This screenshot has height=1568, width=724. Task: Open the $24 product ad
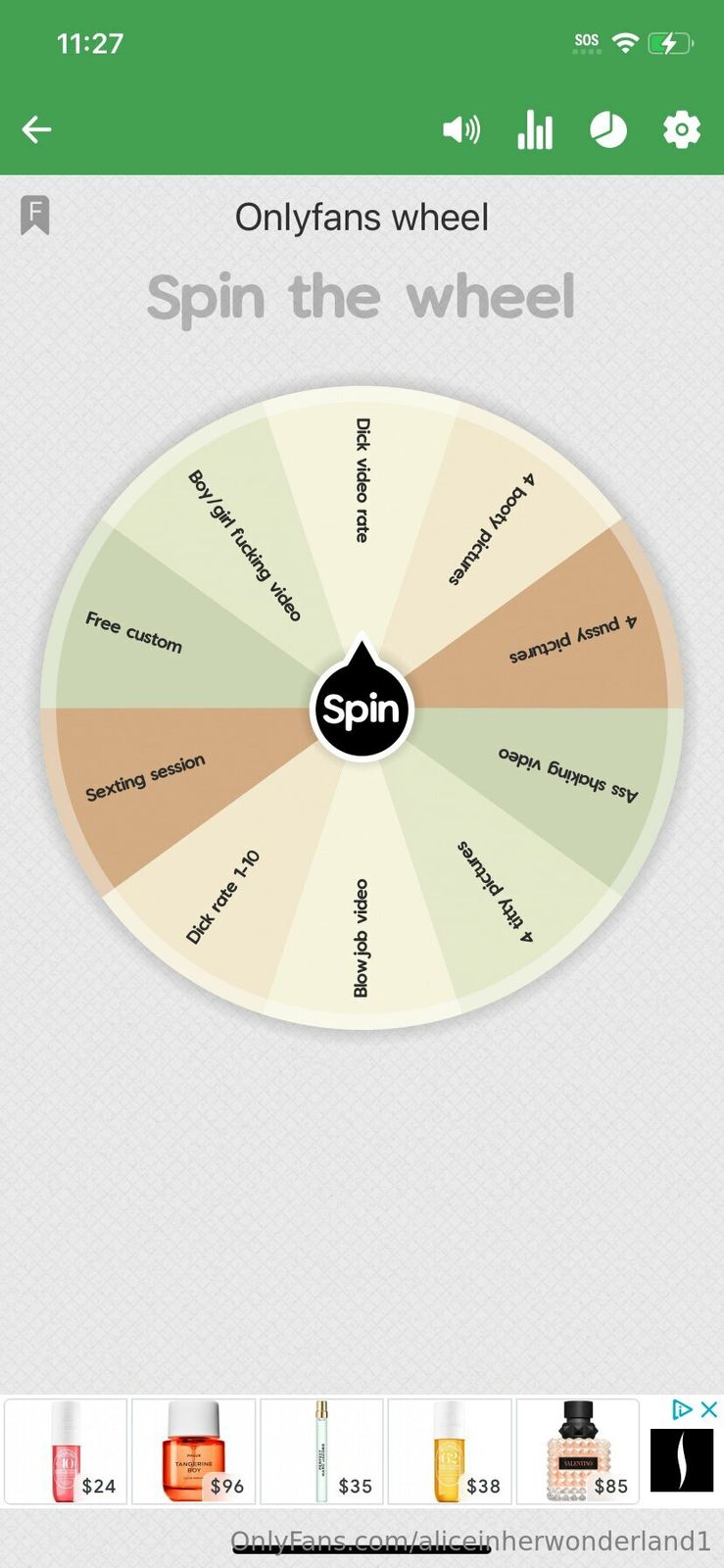[x=66, y=1450]
